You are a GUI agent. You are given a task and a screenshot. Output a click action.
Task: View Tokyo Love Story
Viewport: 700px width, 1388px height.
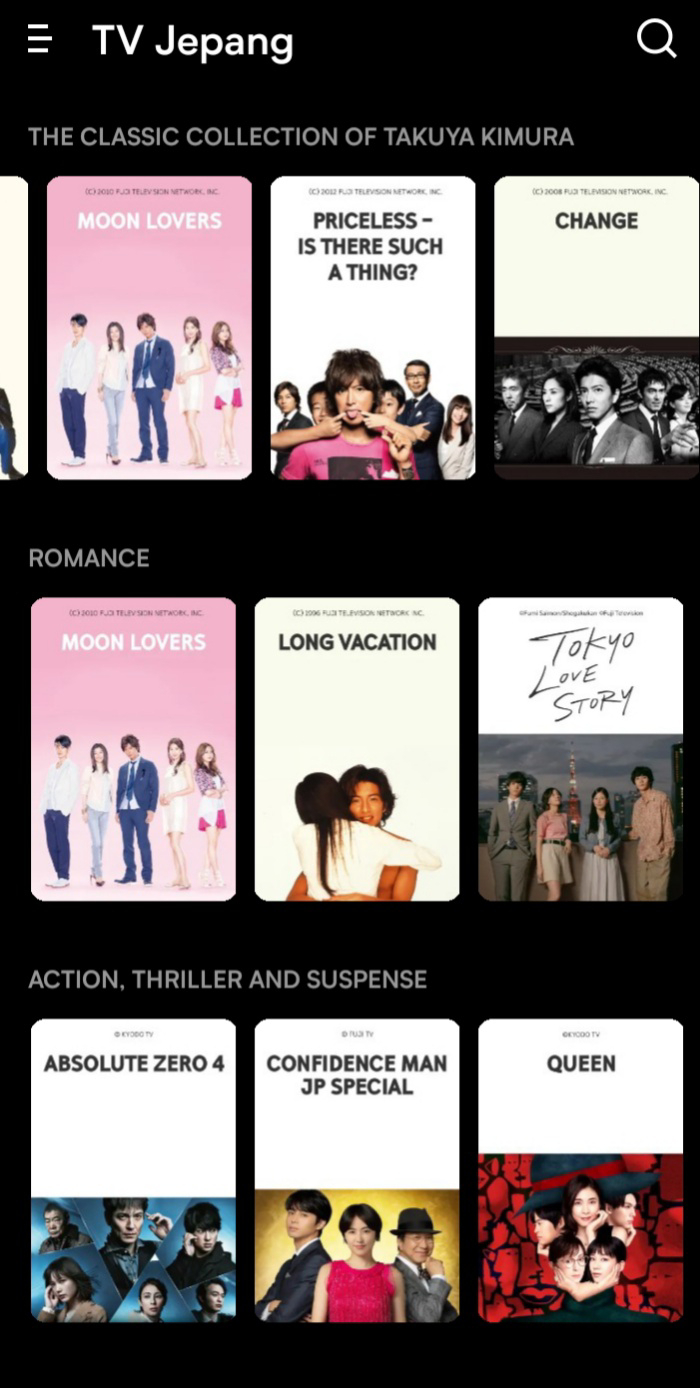581,749
